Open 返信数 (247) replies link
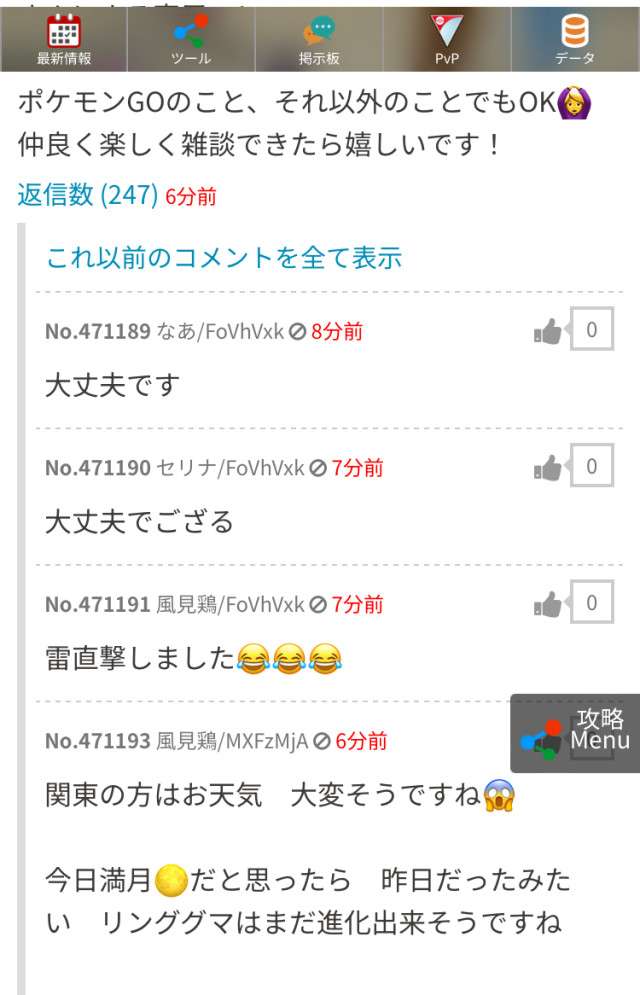Screen dimensions: 640x995 88,196
